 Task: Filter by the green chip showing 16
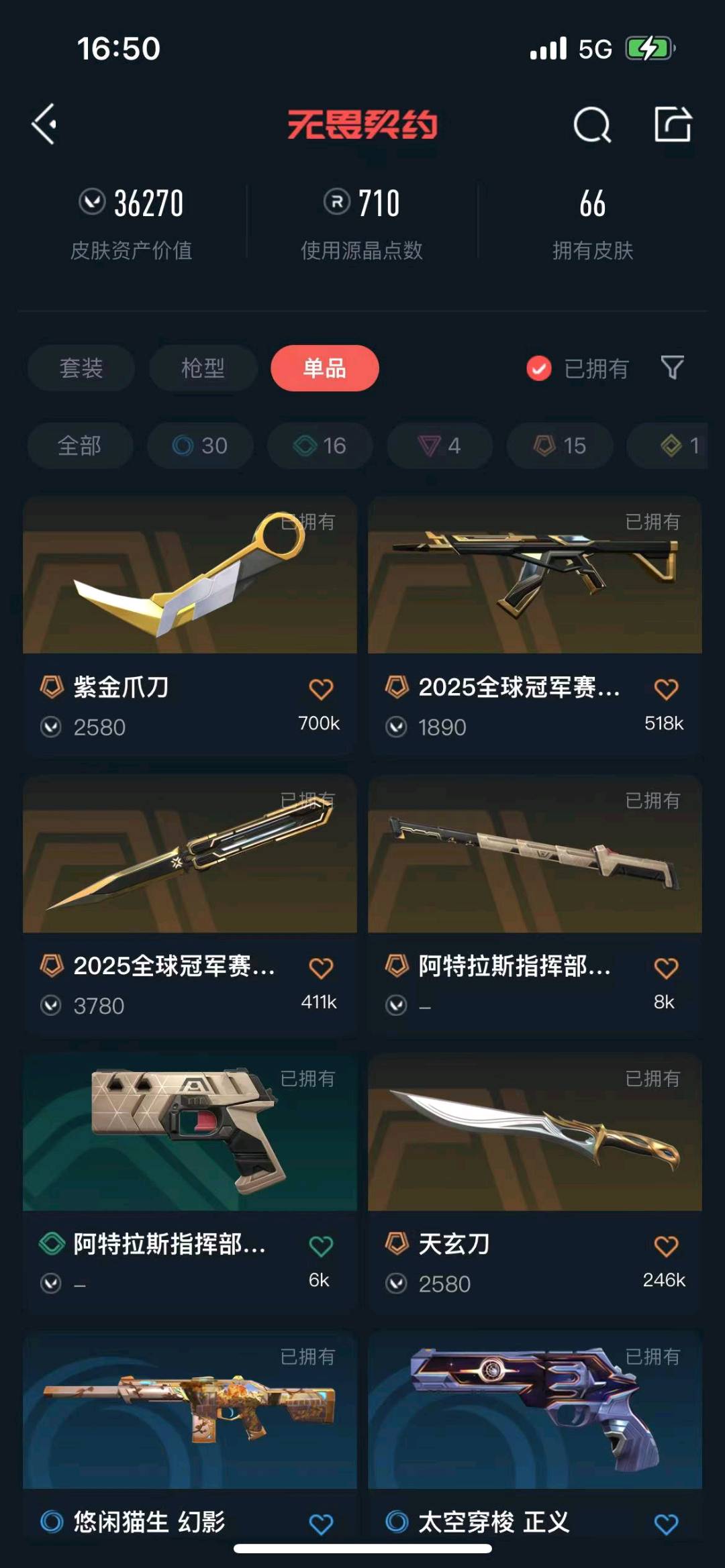[320, 446]
